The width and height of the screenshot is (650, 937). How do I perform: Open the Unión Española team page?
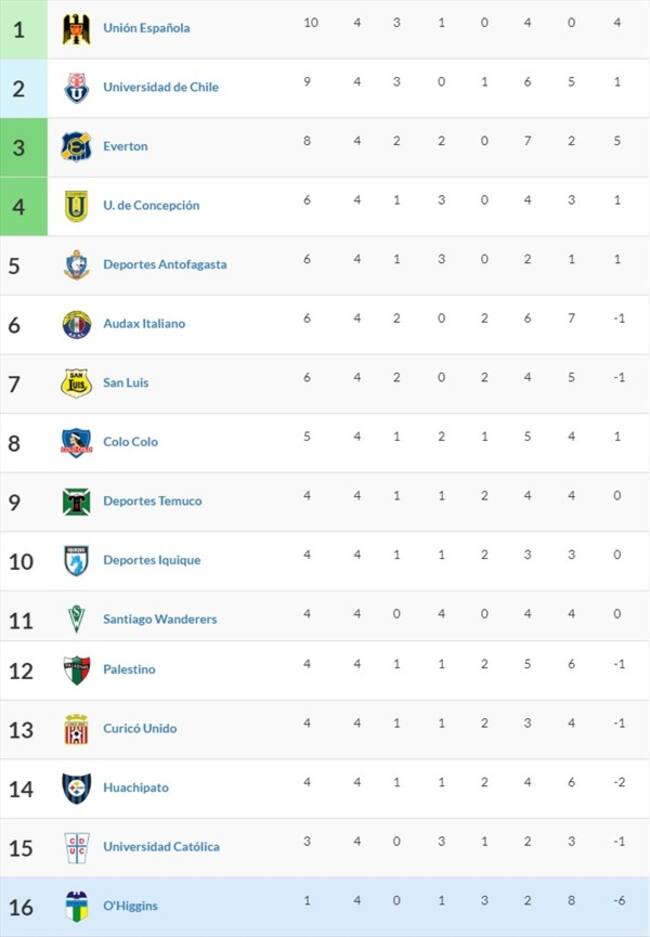click(x=146, y=28)
